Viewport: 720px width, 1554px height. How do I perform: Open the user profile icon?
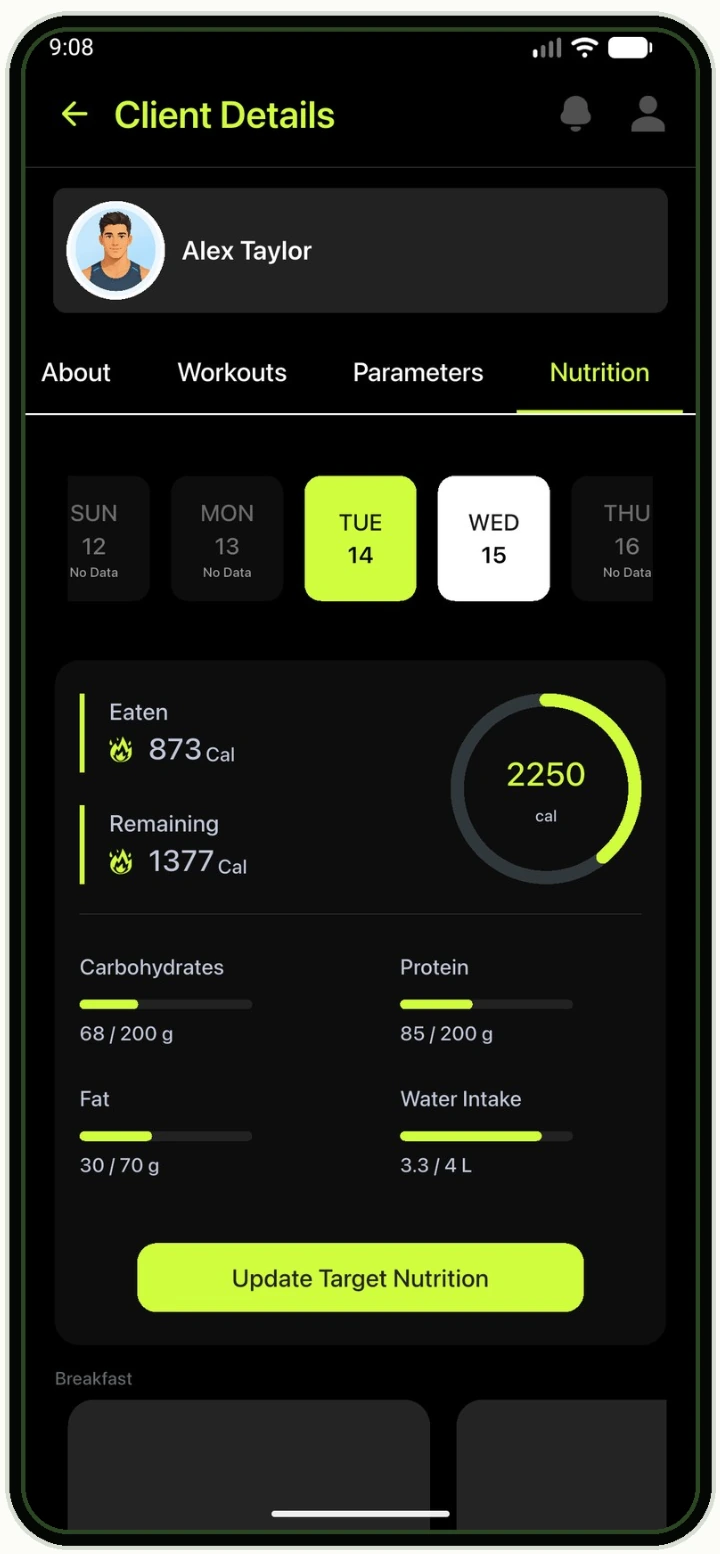pos(648,115)
